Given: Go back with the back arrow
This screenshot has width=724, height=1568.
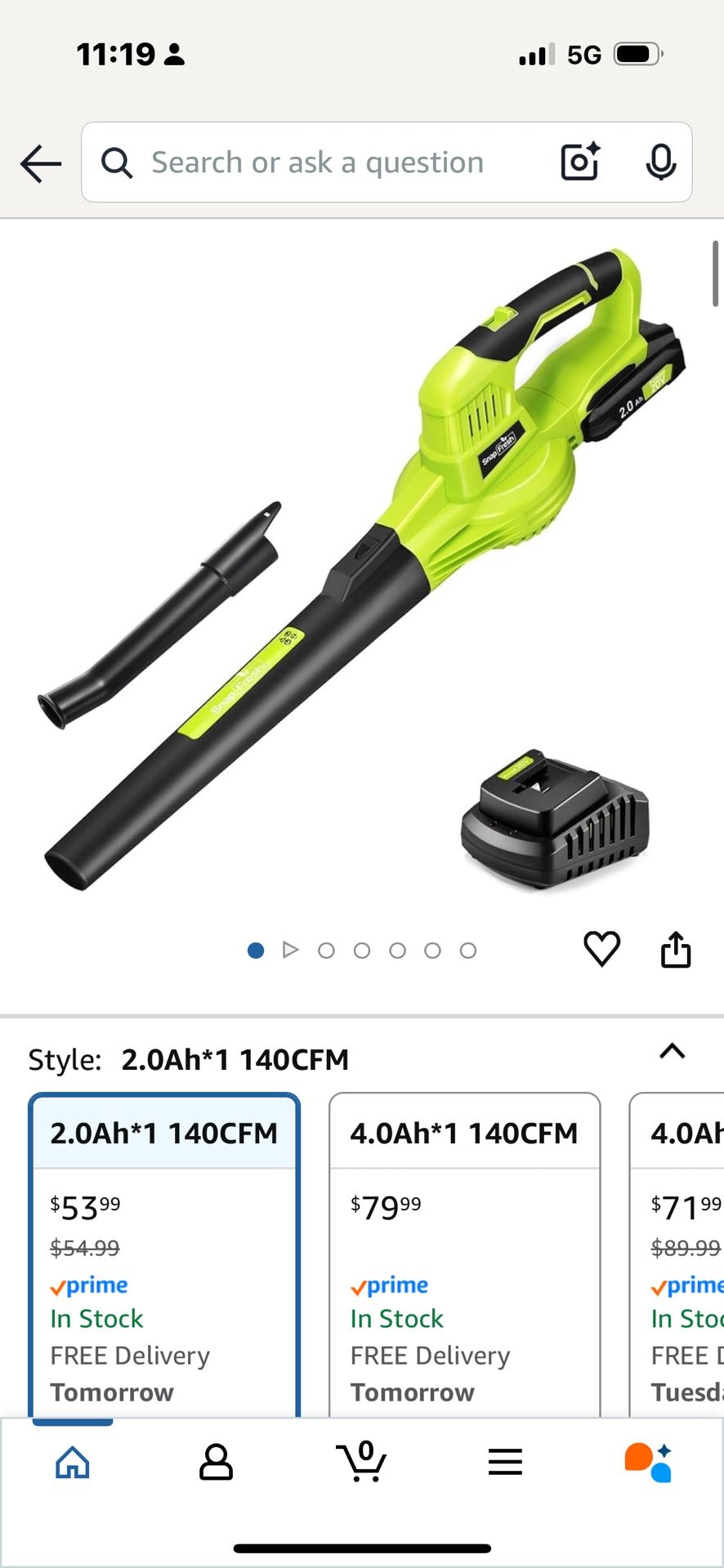Looking at the screenshot, I should tap(39, 163).
